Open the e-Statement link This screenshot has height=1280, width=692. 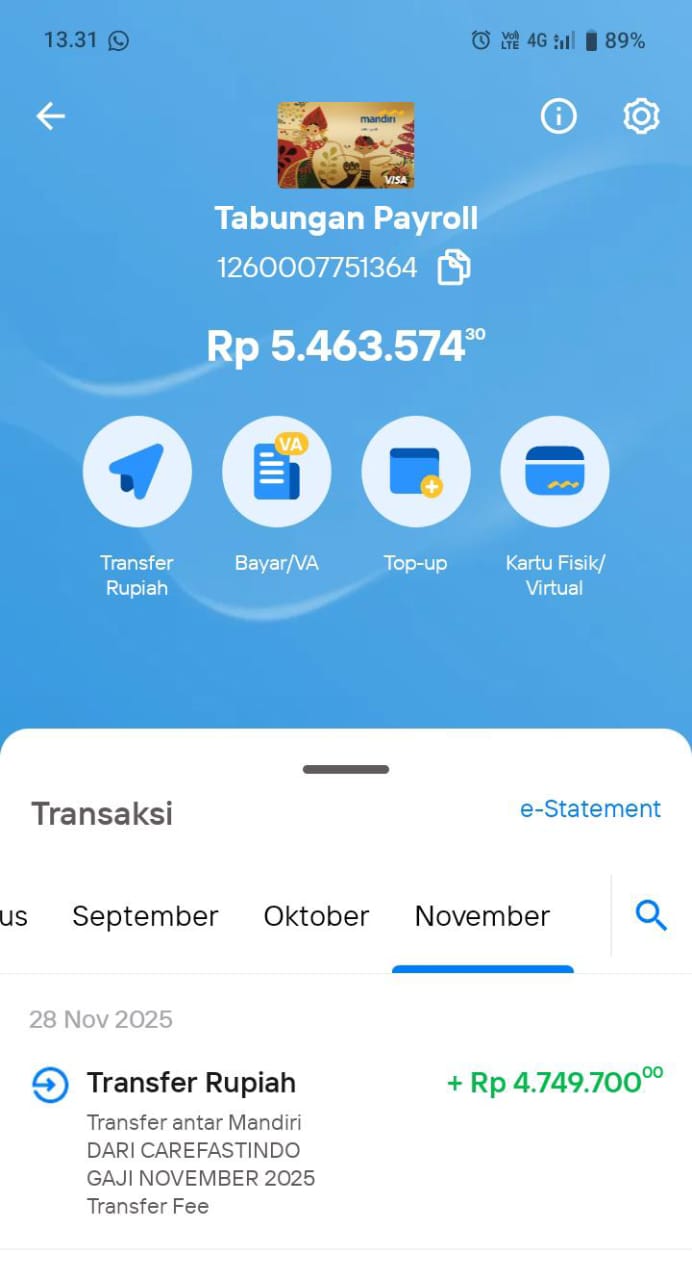point(590,809)
